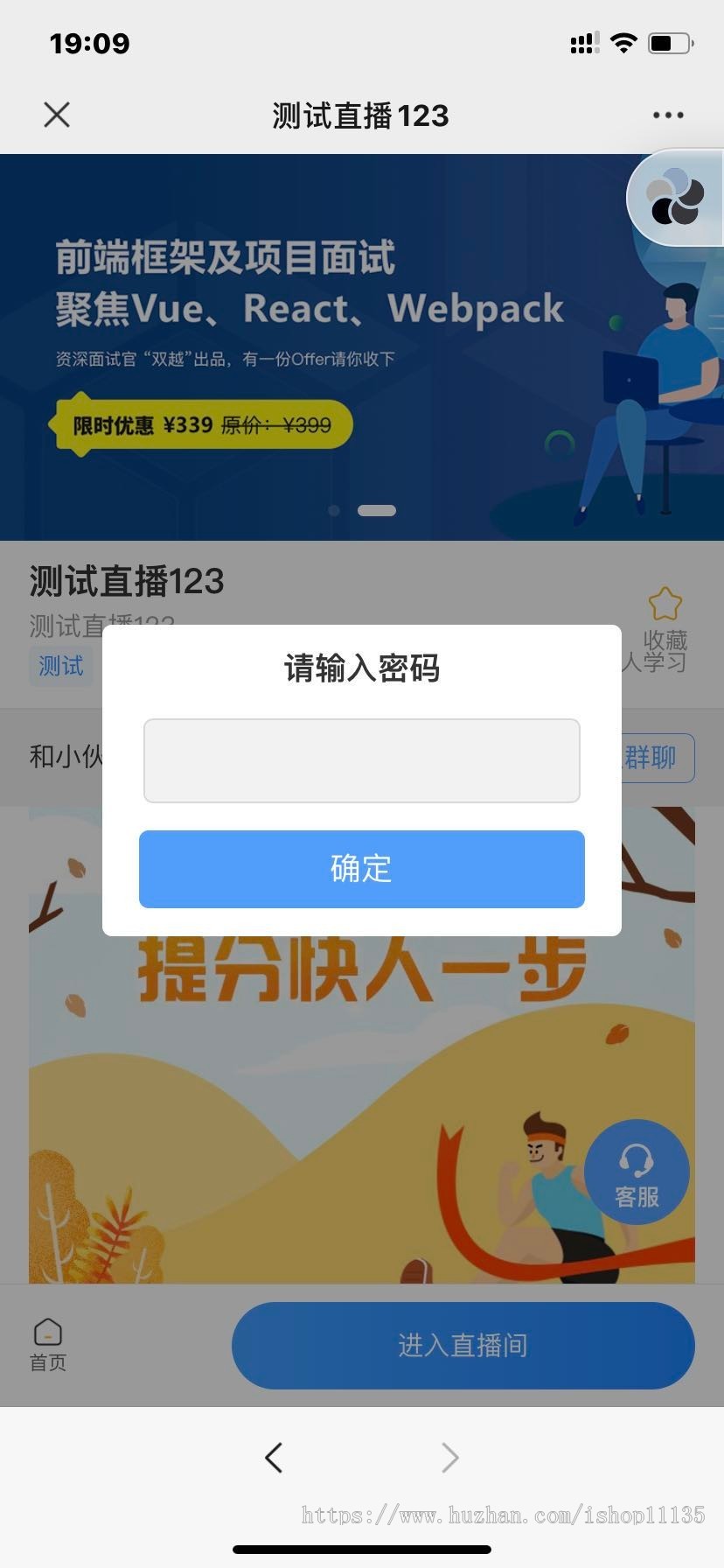Image resolution: width=724 pixels, height=1568 pixels.
Task: Go to 首页 home
Action: 48,1345
